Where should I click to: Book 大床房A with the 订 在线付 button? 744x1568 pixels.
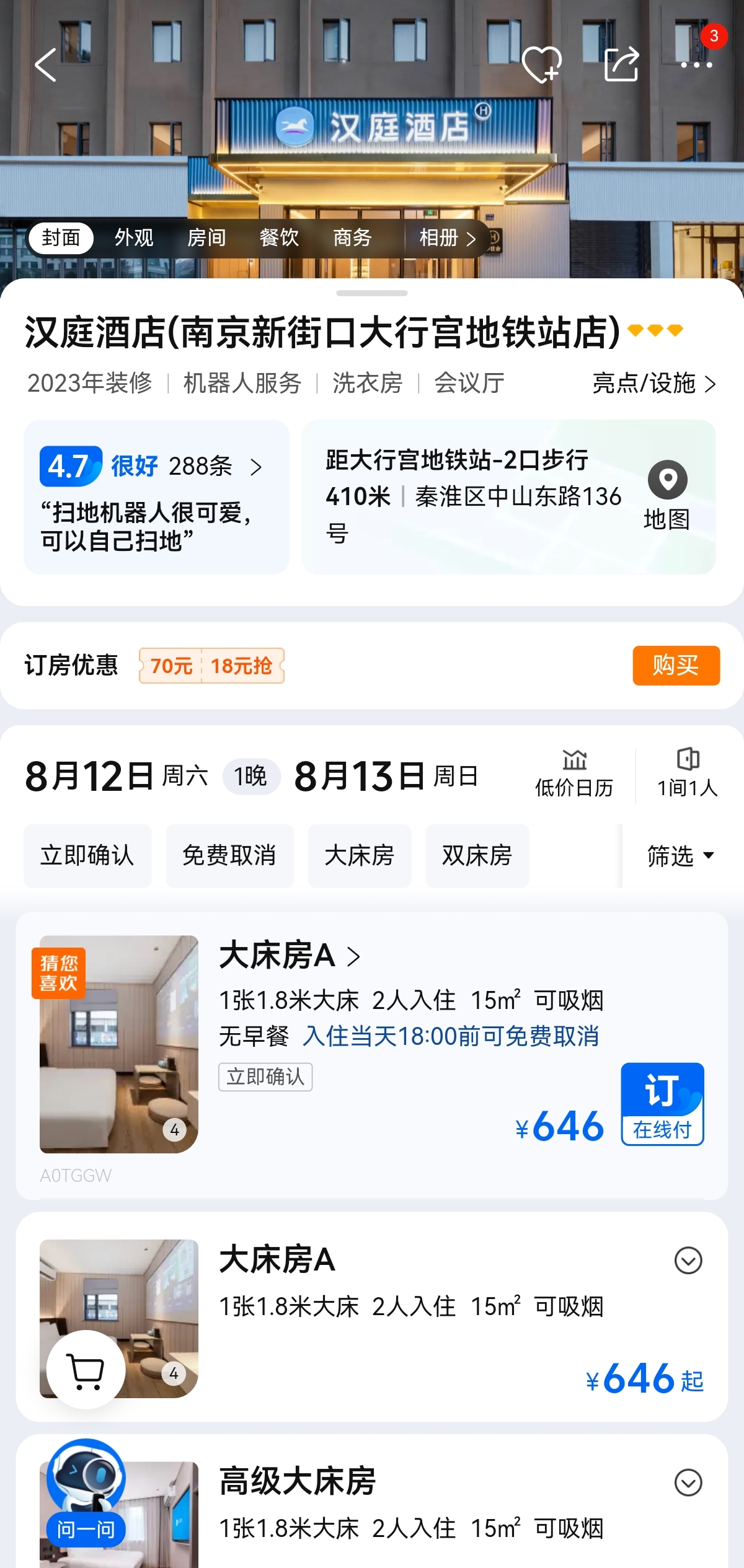tap(662, 1104)
